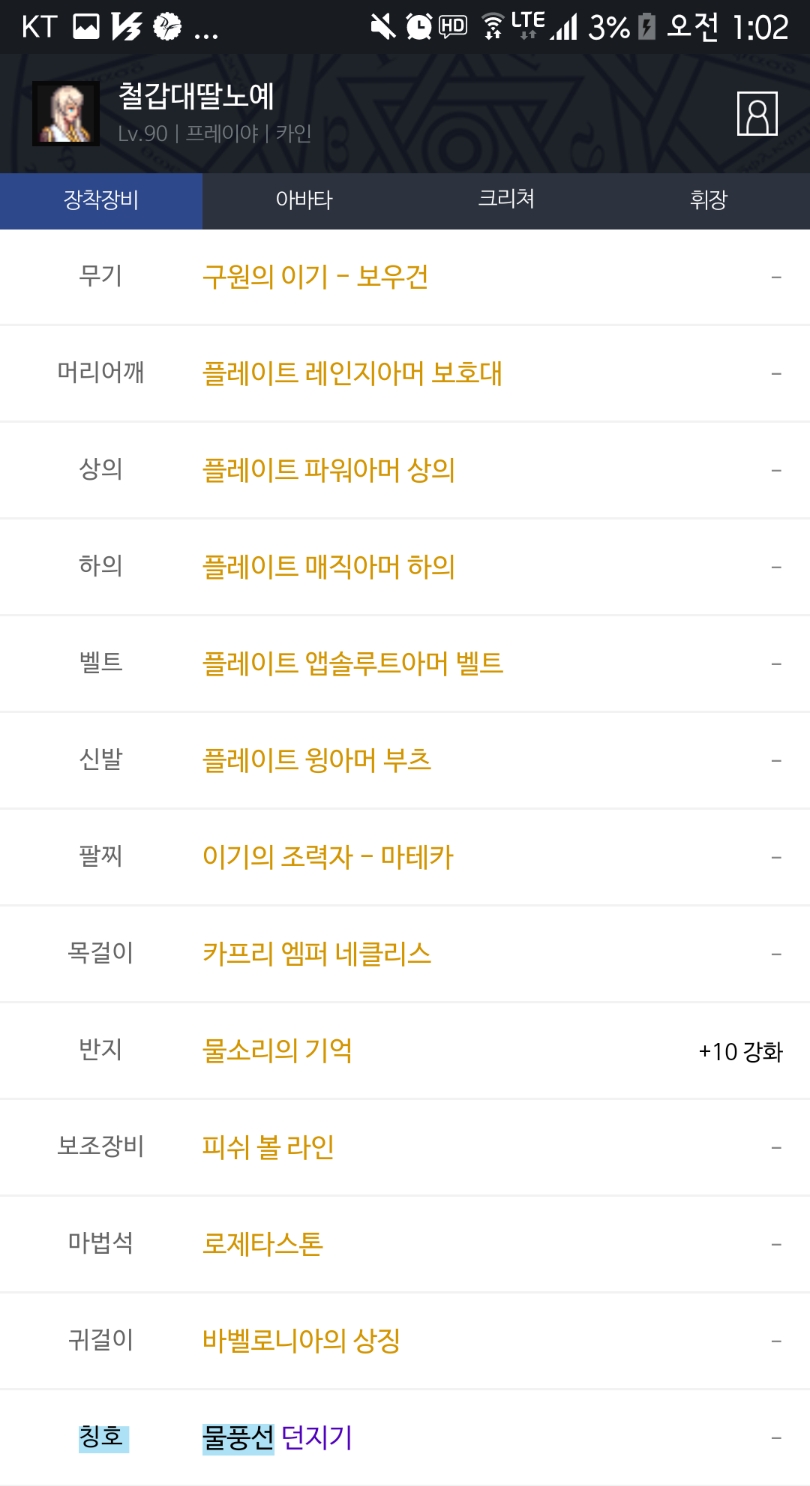View 플레이트 윙아머 부츠 details

[x=317, y=760]
